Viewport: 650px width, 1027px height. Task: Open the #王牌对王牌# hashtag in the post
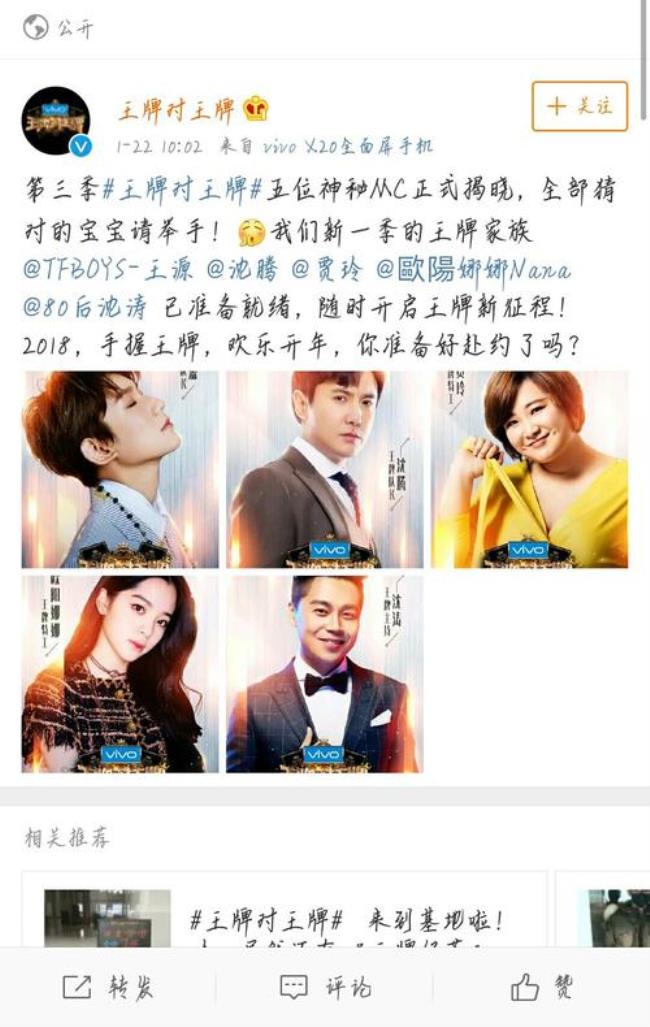pos(183,190)
